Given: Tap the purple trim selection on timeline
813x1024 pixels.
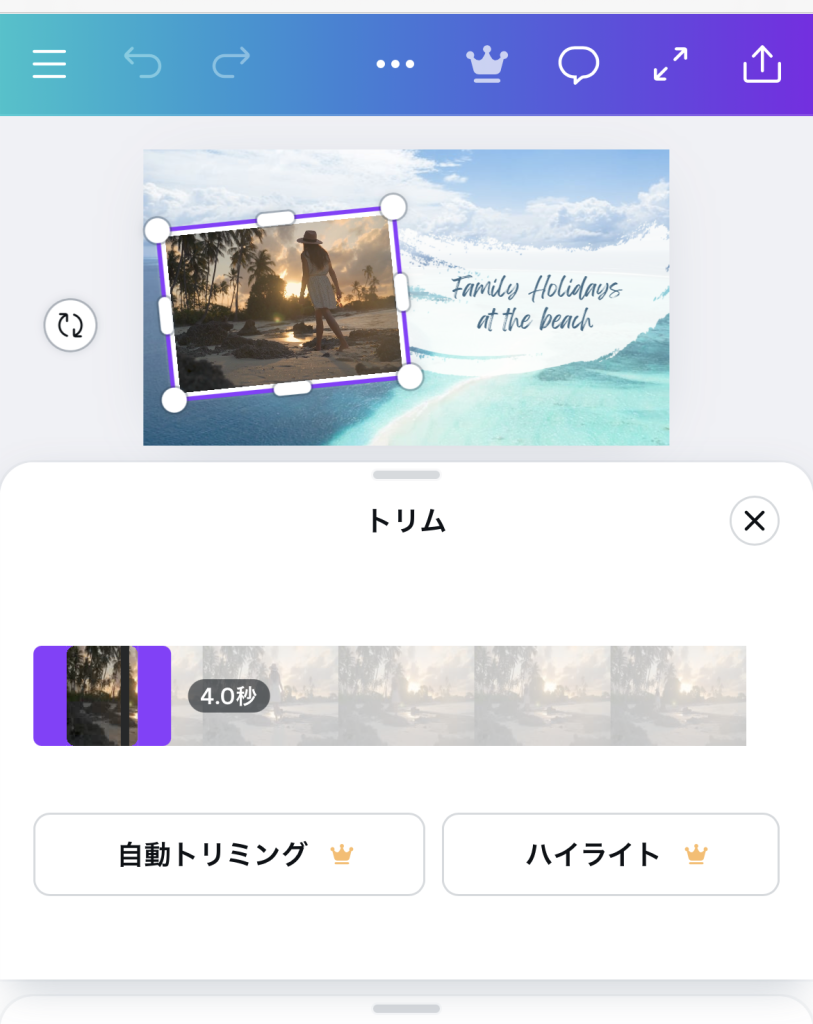Looking at the screenshot, I should 102,696.
